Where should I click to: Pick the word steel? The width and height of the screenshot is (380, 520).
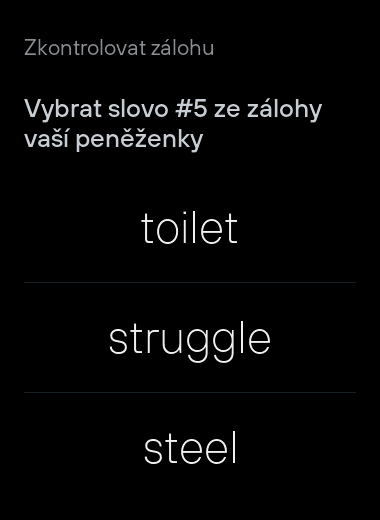click(x=190, y=448)
